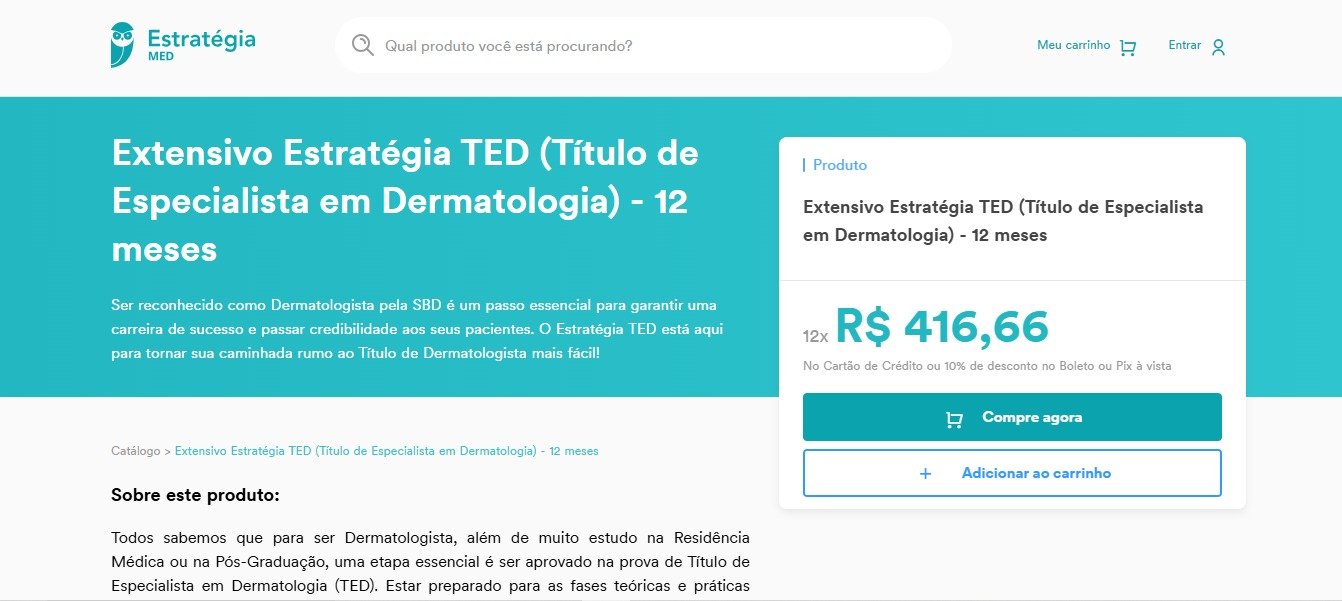Open Meu carrinho shopping cart
The height and width of the screenshot is (601, 1342).
pyautogui.click(x=1086, y=46)
